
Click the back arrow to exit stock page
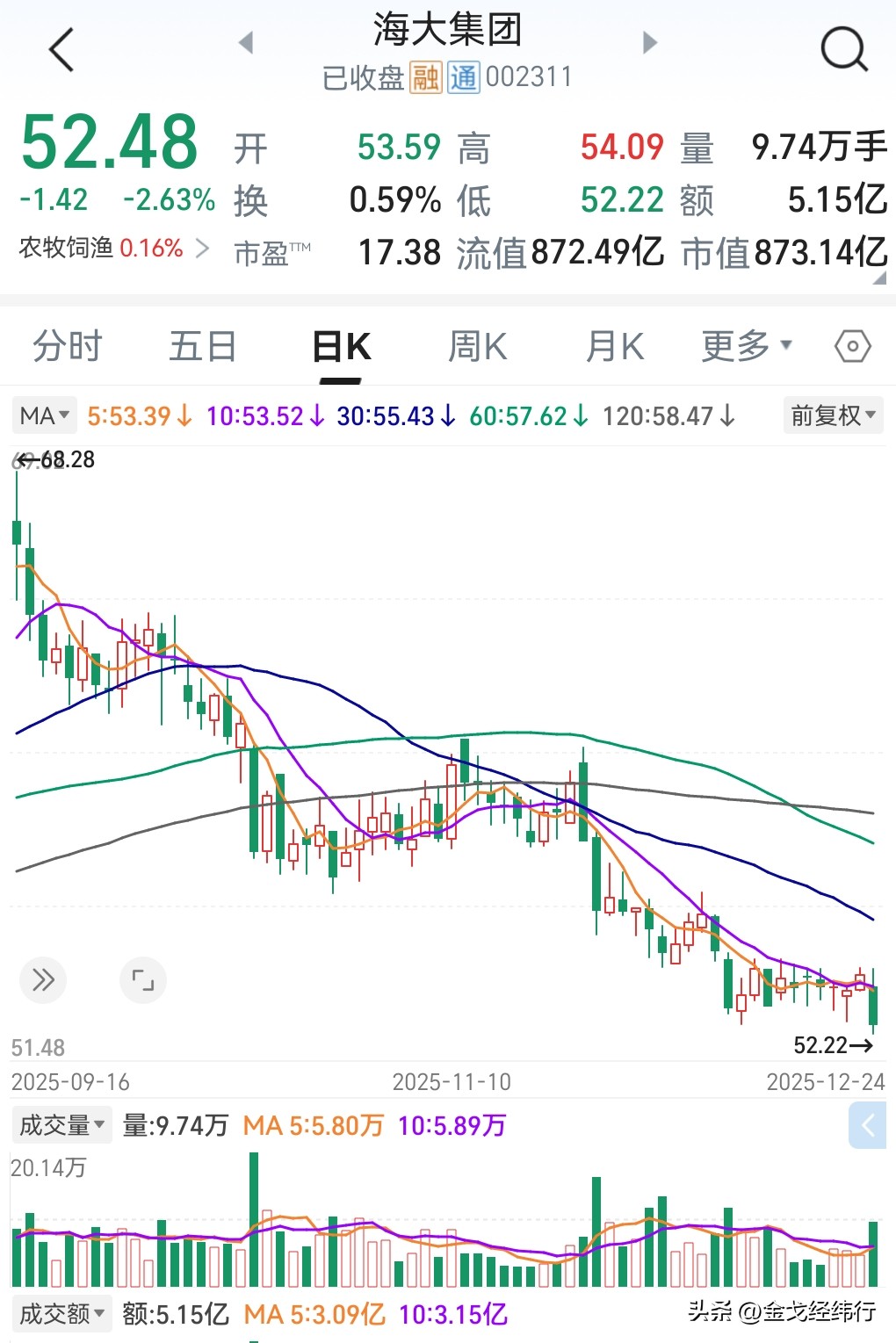pos(60,48)
